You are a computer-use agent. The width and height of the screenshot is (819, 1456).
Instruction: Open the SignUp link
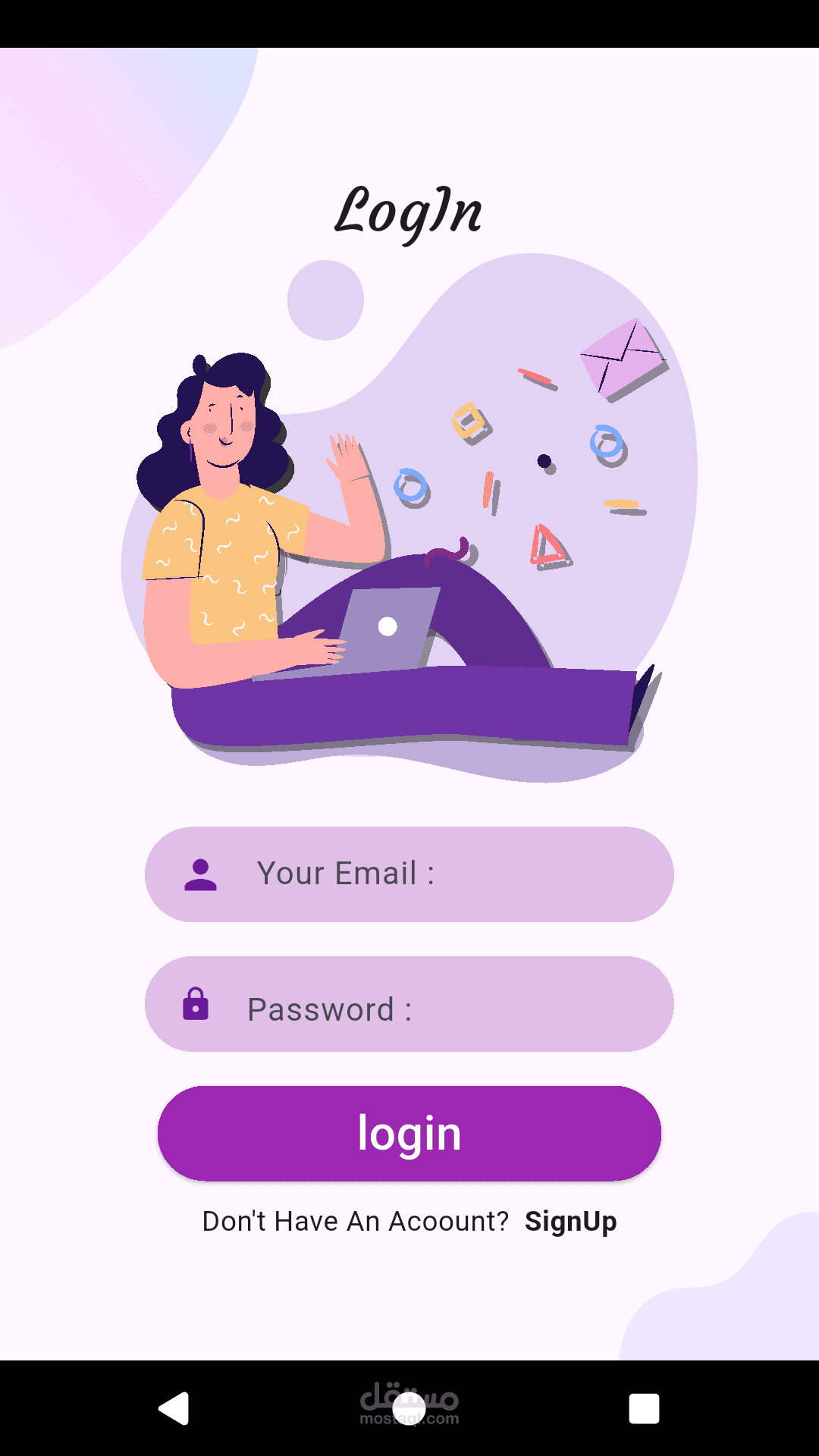click(571, 1222)
